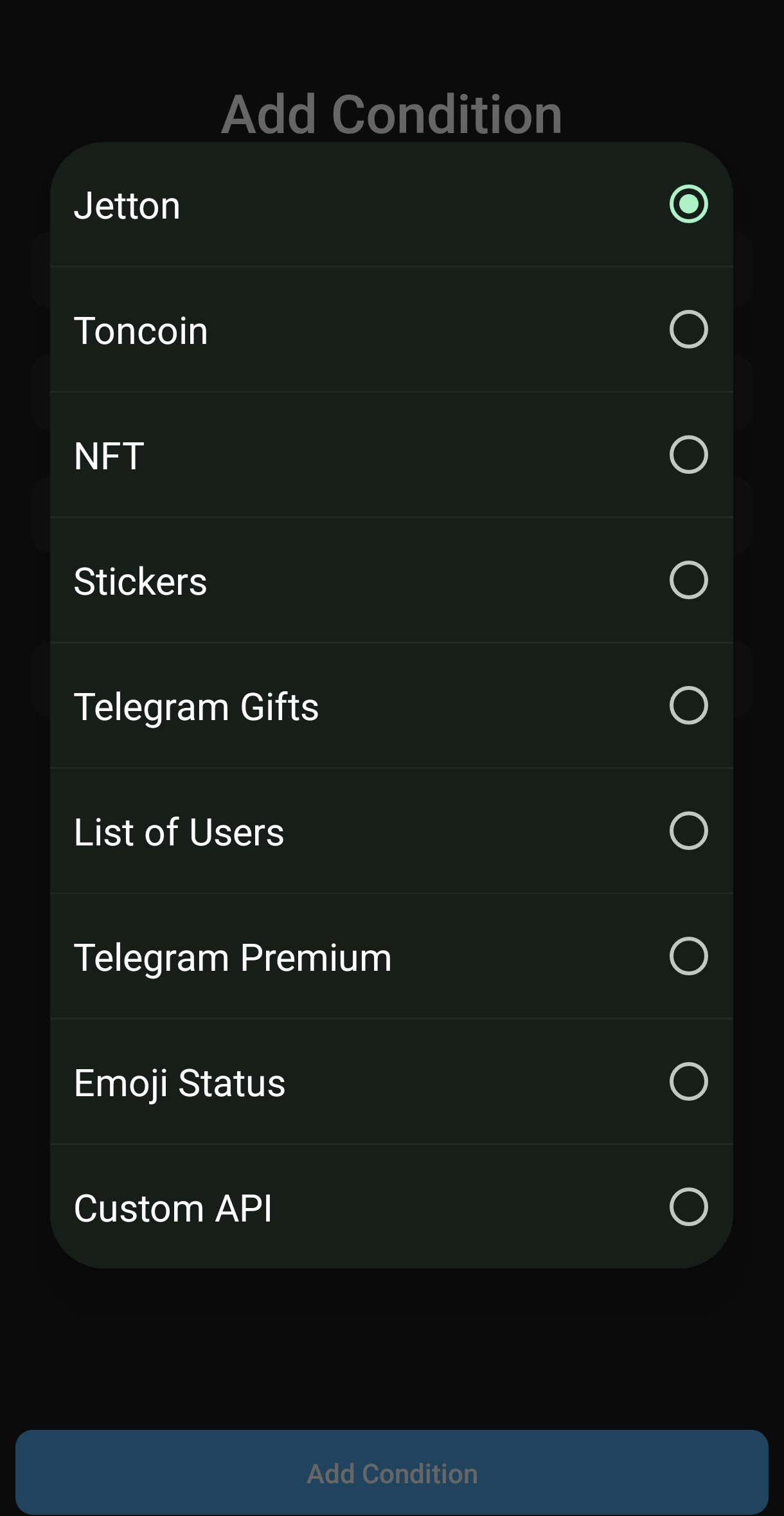Select the Stickers radio button
Viewport: 784px width, 1516px height.
click(689, 580)
